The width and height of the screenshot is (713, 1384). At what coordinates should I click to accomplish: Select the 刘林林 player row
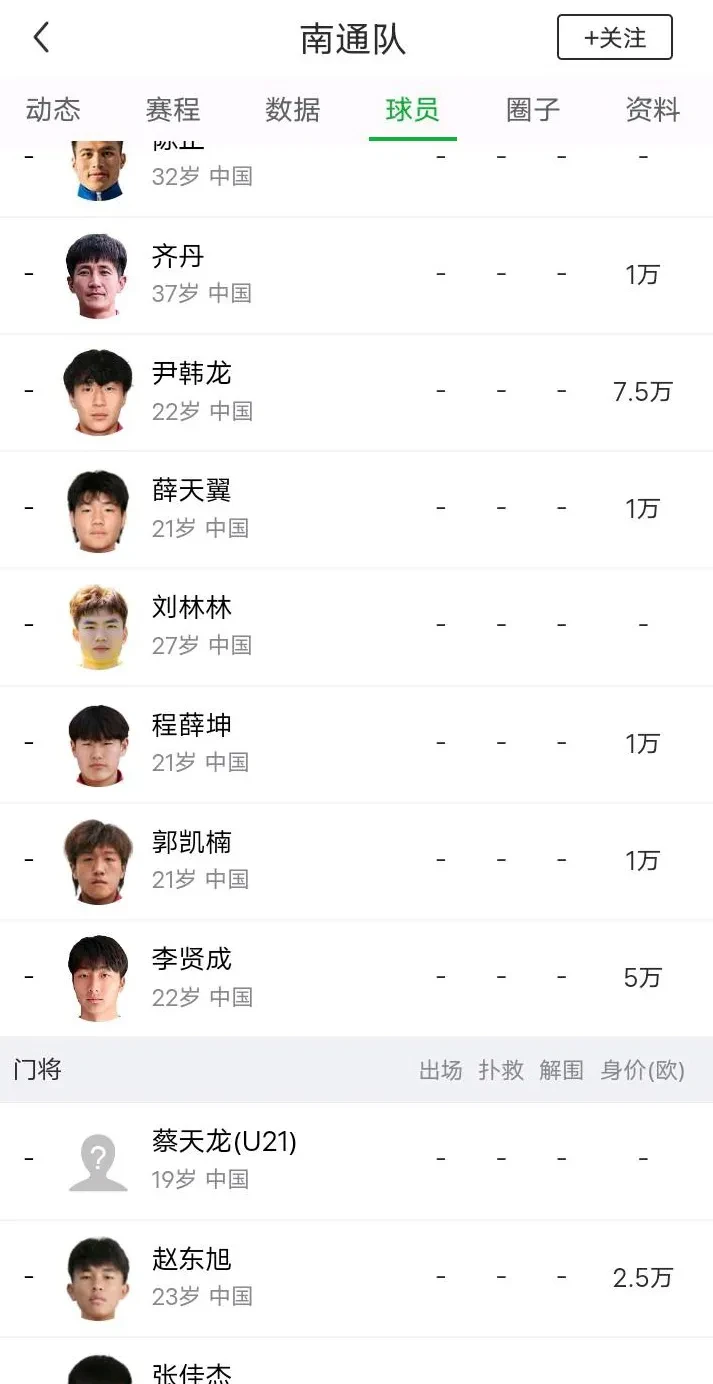pyautogui.click(x=191, y=625)
